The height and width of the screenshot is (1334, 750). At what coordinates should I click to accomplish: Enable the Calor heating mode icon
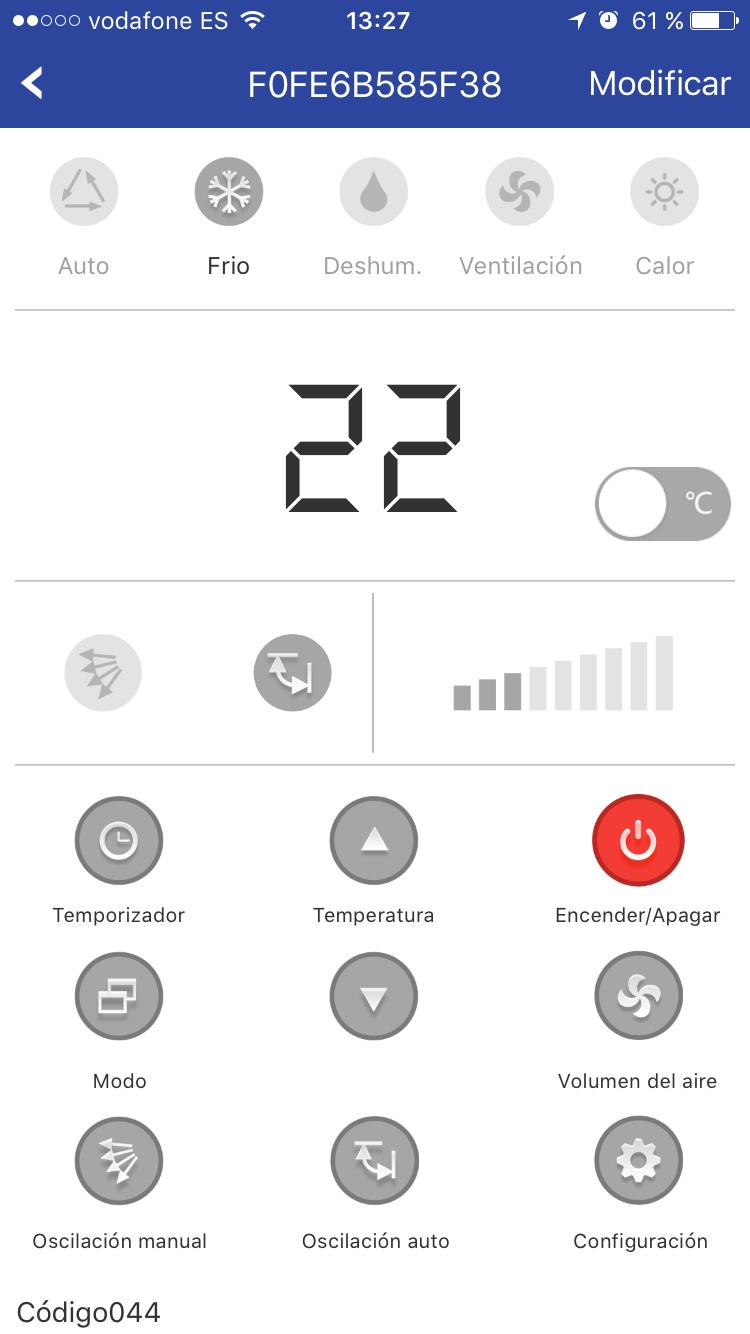664,191
